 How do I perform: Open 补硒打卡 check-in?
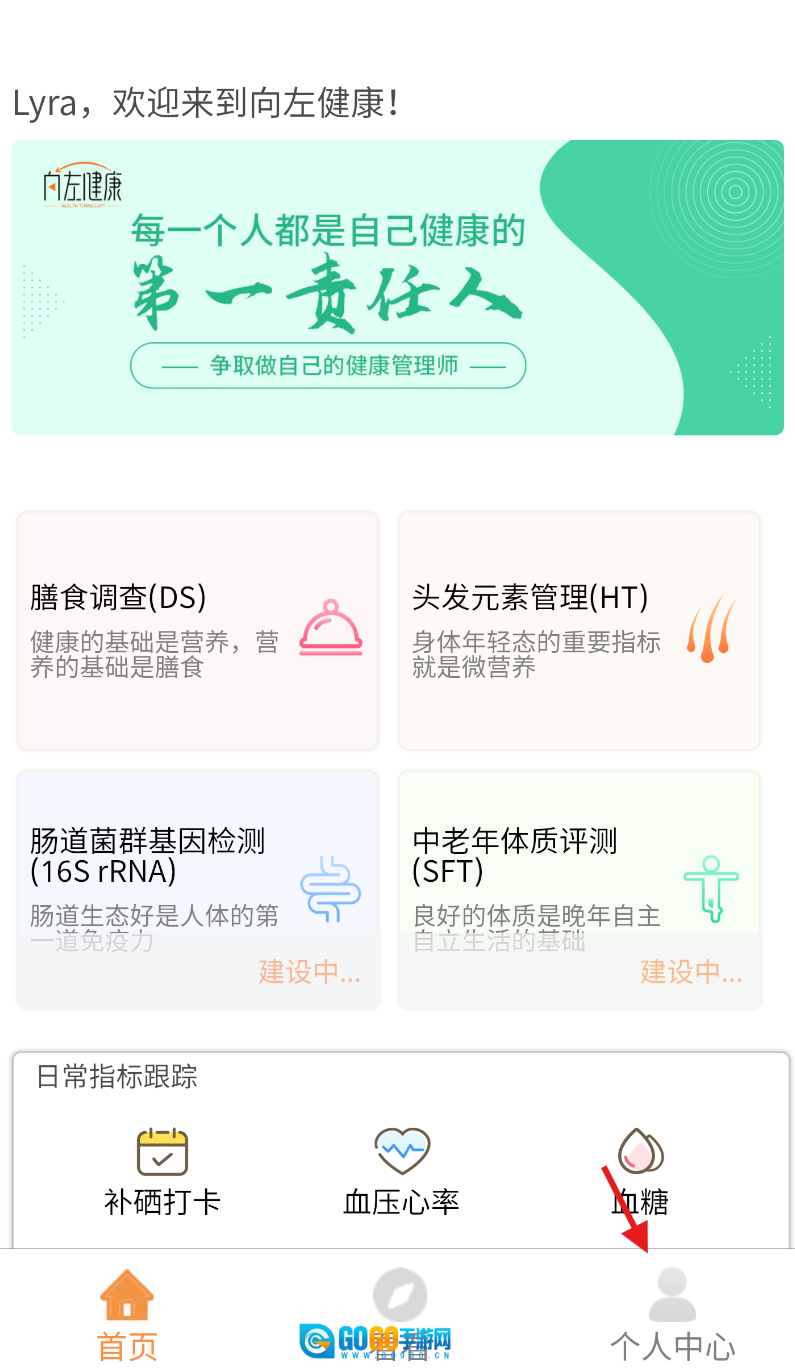point(162,1171)
